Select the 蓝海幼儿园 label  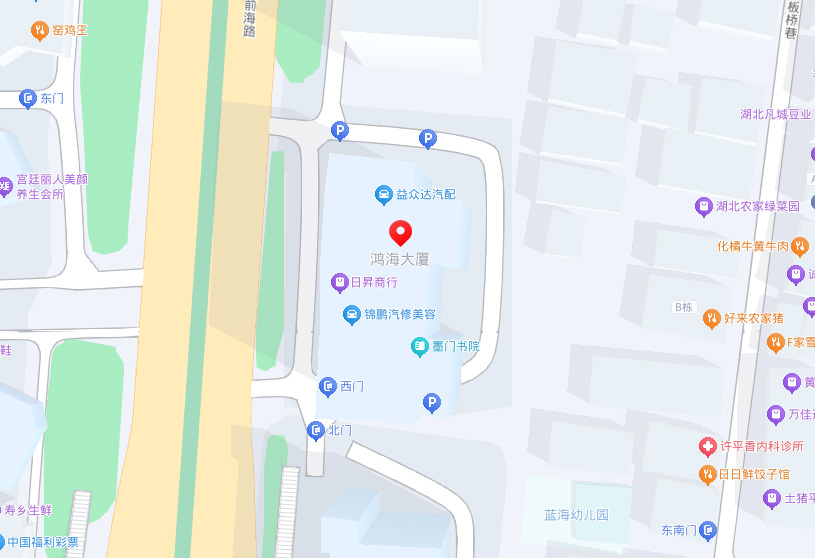[576, 516]
